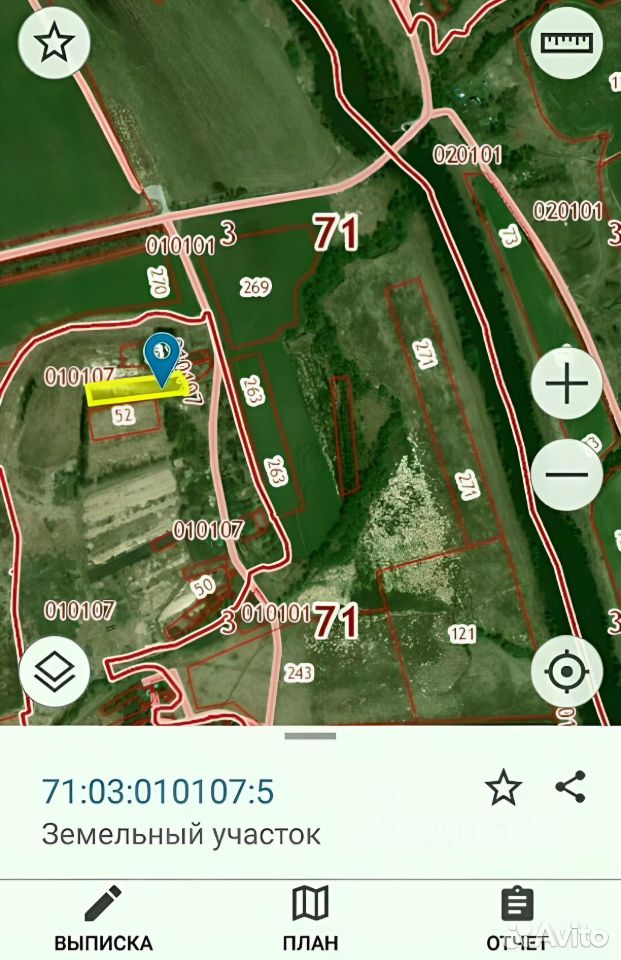Open the Отчет tab

(x=517, y=918)
